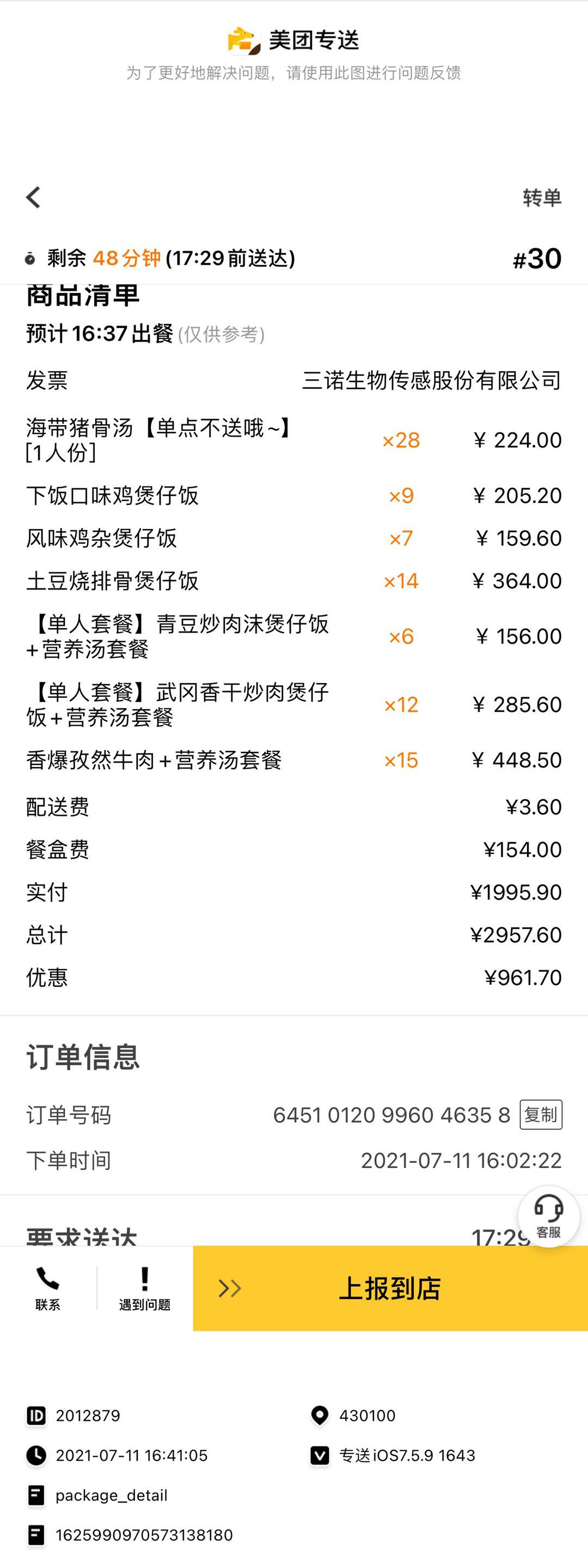Tap the ID badge icon next to 2012879
Image resolution: width=588 pixels, height=1568 pixels.
coord(36,1416)
